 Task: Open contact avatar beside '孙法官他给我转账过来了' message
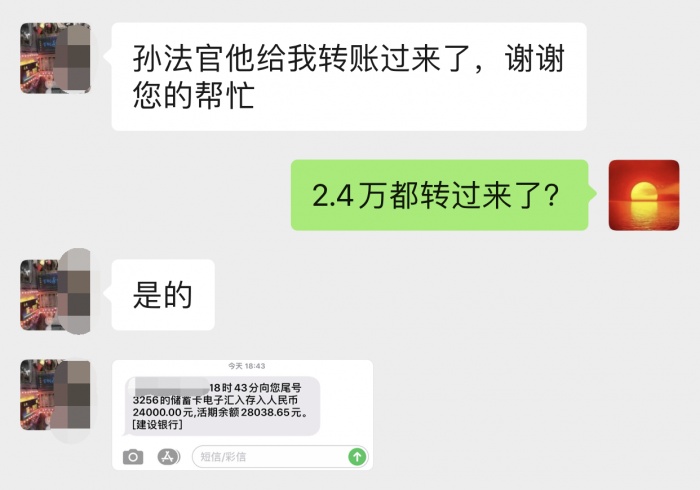pyautogui.click(x=55, y=58)
